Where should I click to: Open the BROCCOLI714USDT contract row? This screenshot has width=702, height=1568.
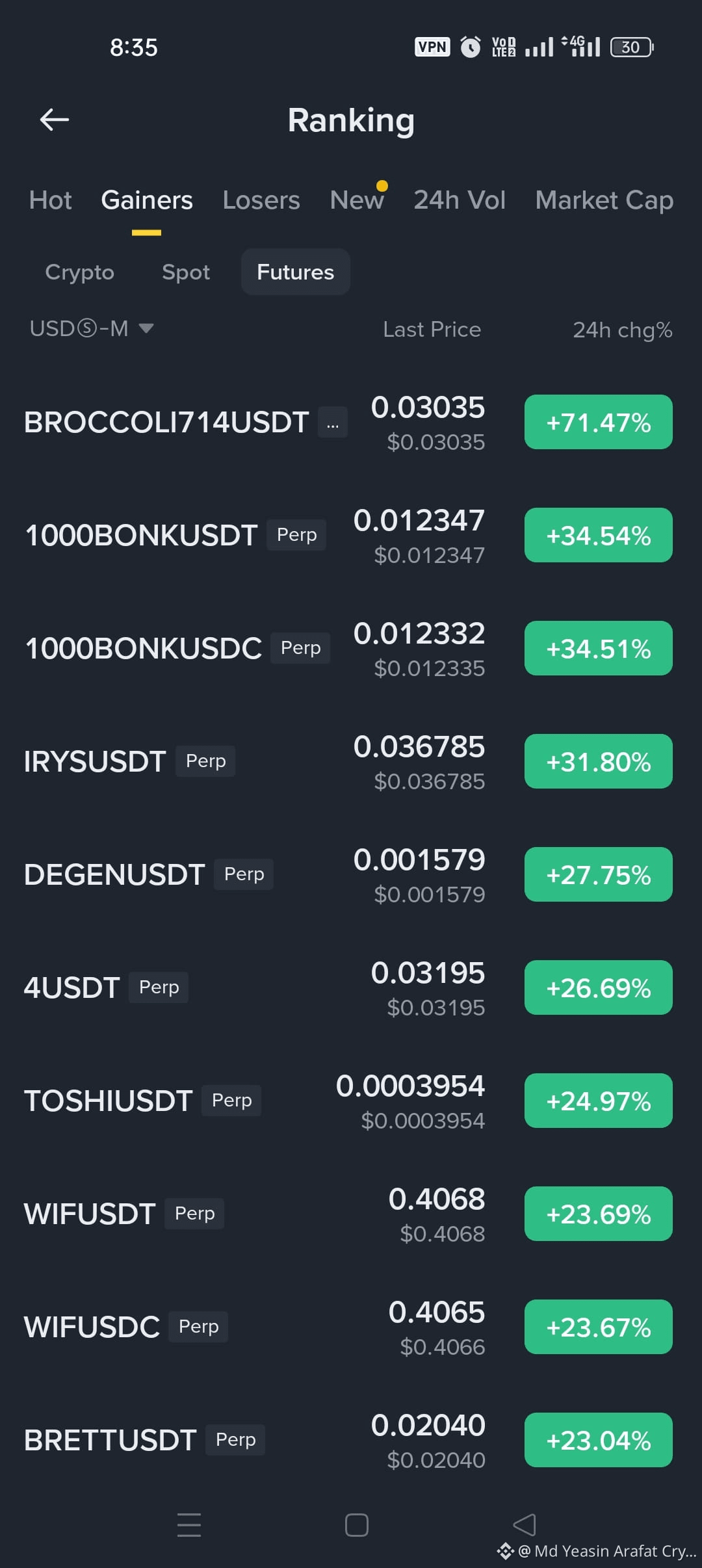(351, 423)
